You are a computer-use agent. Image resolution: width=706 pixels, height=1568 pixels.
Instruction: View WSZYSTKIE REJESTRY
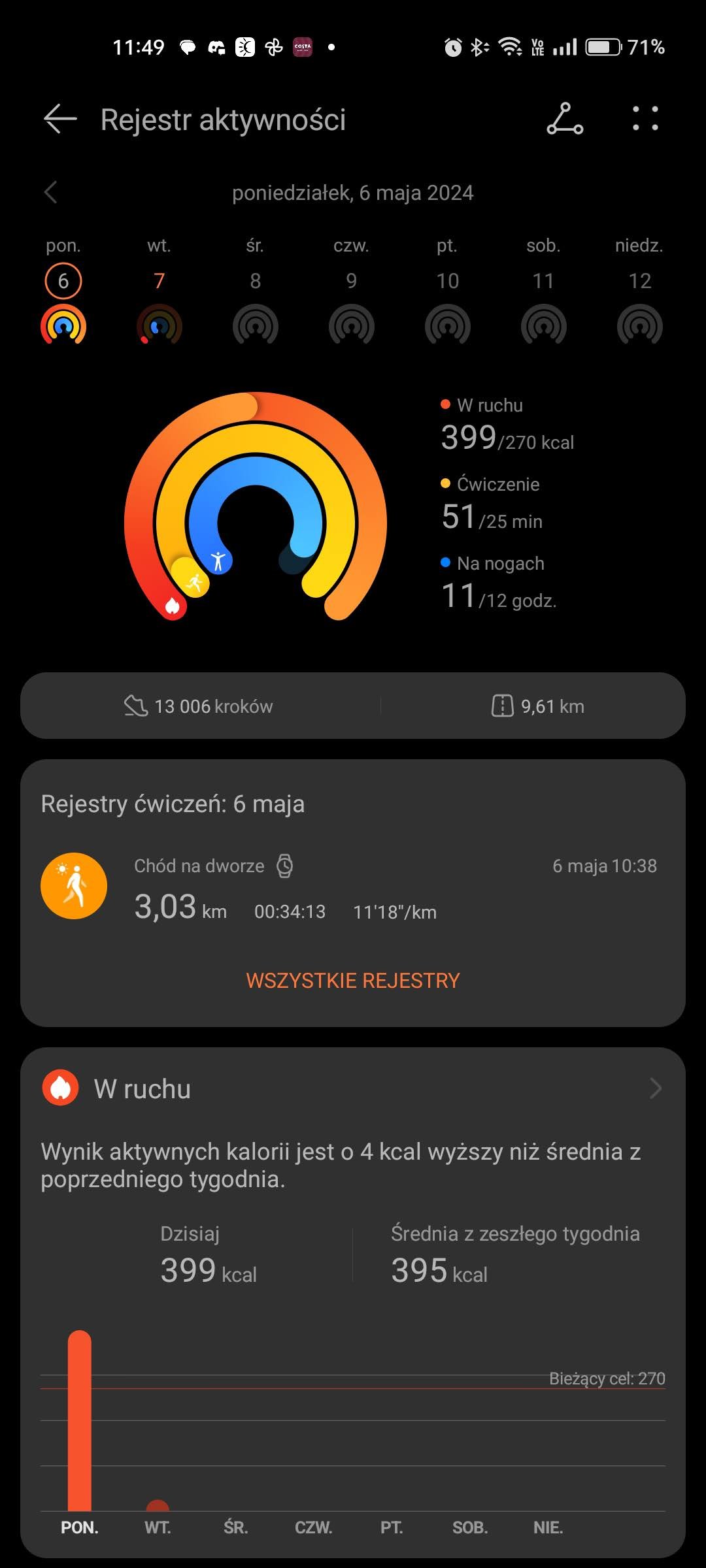(x=353, y=981)
